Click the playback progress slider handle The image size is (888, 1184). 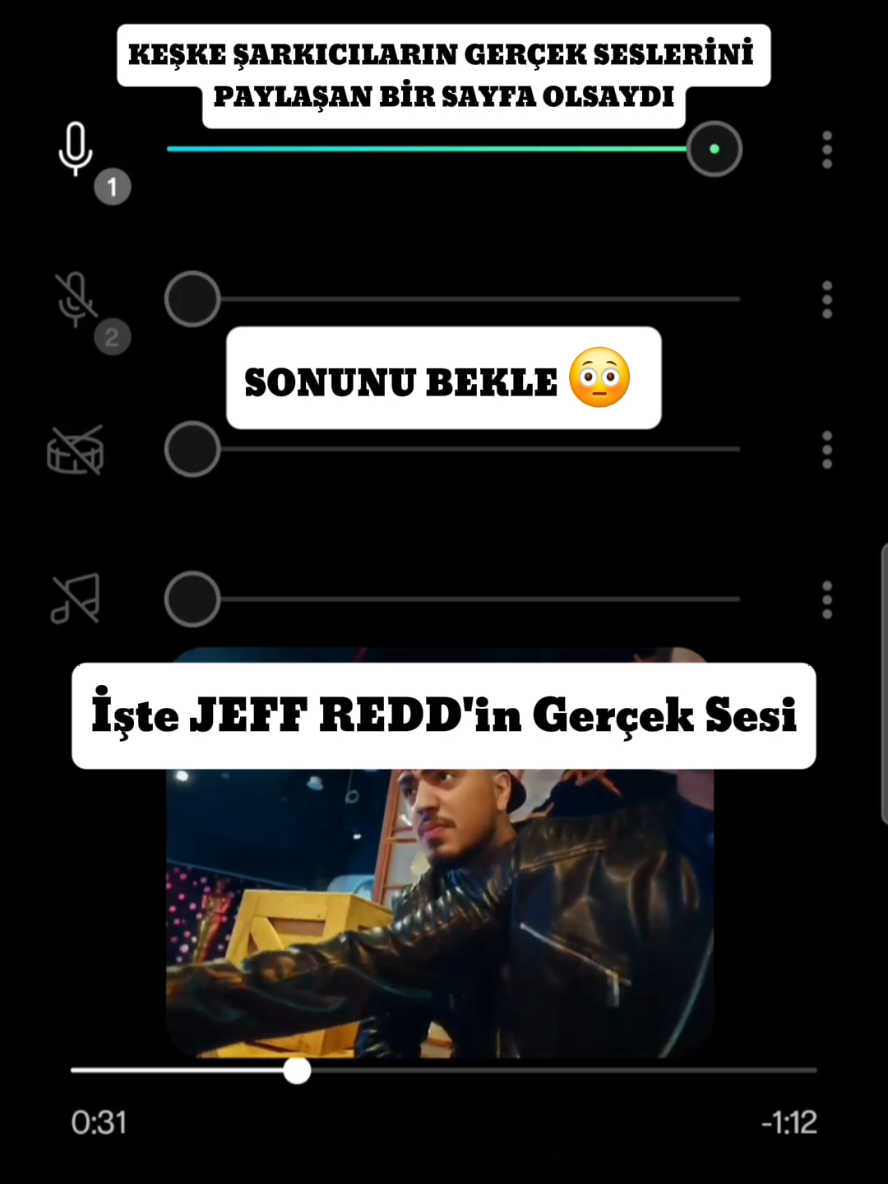click(x=297, y=1071)
